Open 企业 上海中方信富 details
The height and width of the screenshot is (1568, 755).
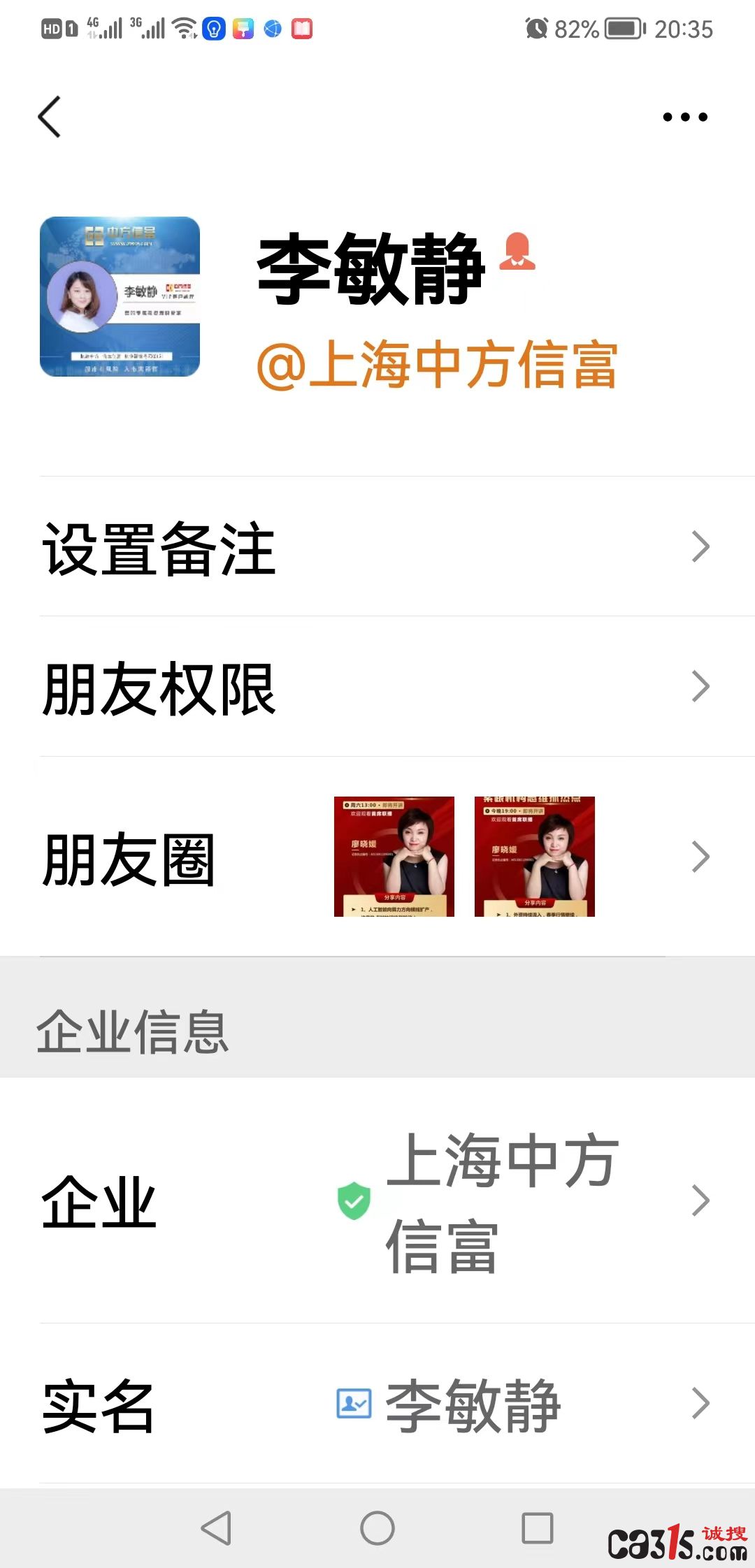tap(377, 1201)
